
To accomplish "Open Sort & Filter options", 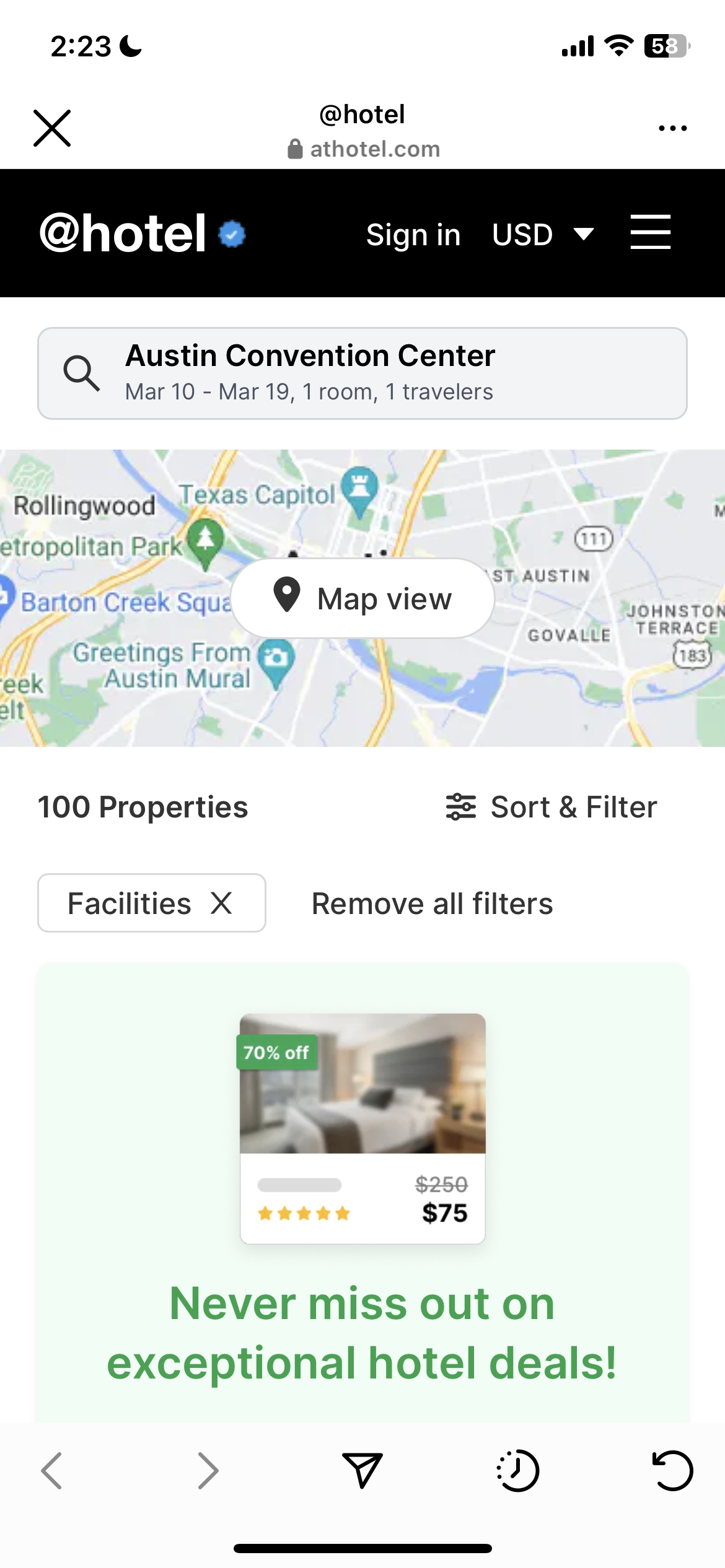I will point(551,807).
